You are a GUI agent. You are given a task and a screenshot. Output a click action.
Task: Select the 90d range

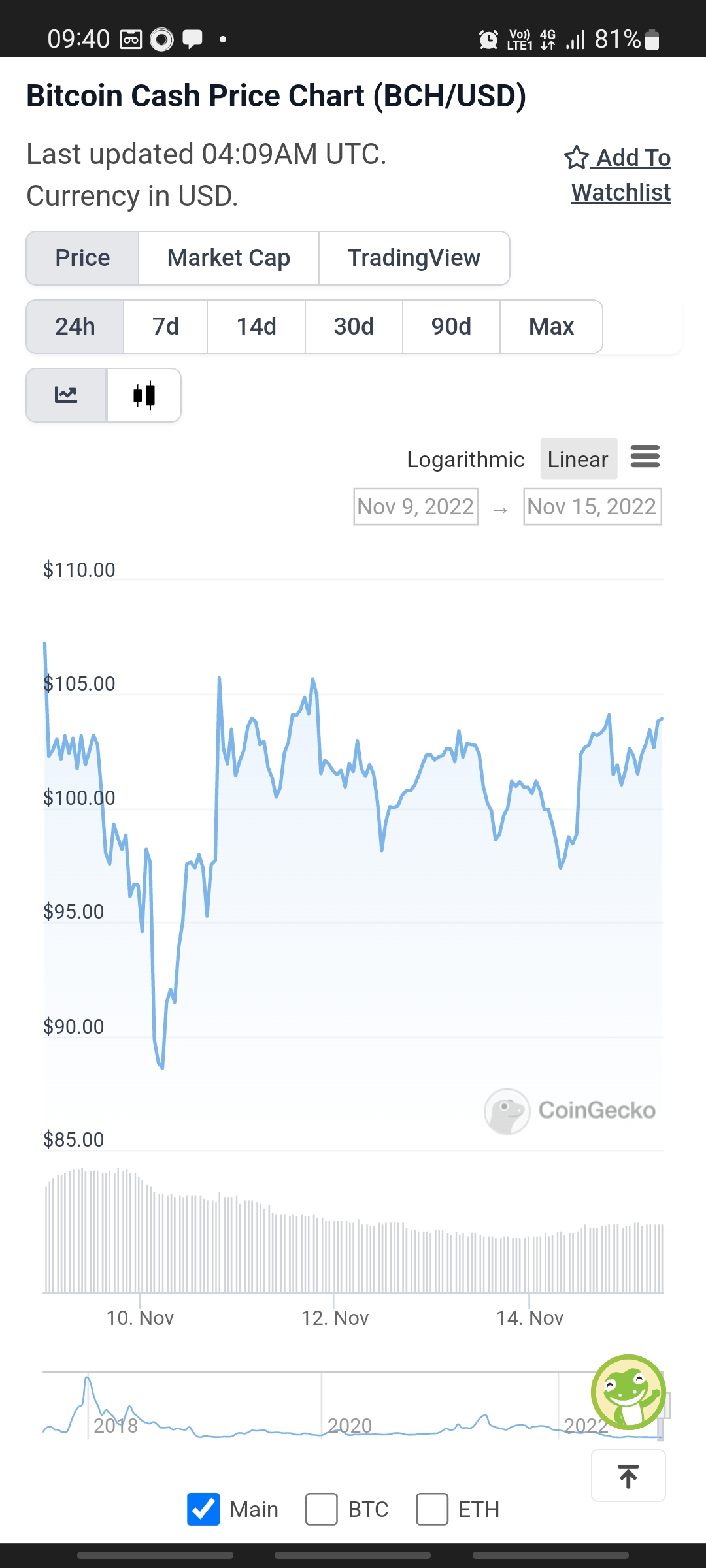pos(451,327)
